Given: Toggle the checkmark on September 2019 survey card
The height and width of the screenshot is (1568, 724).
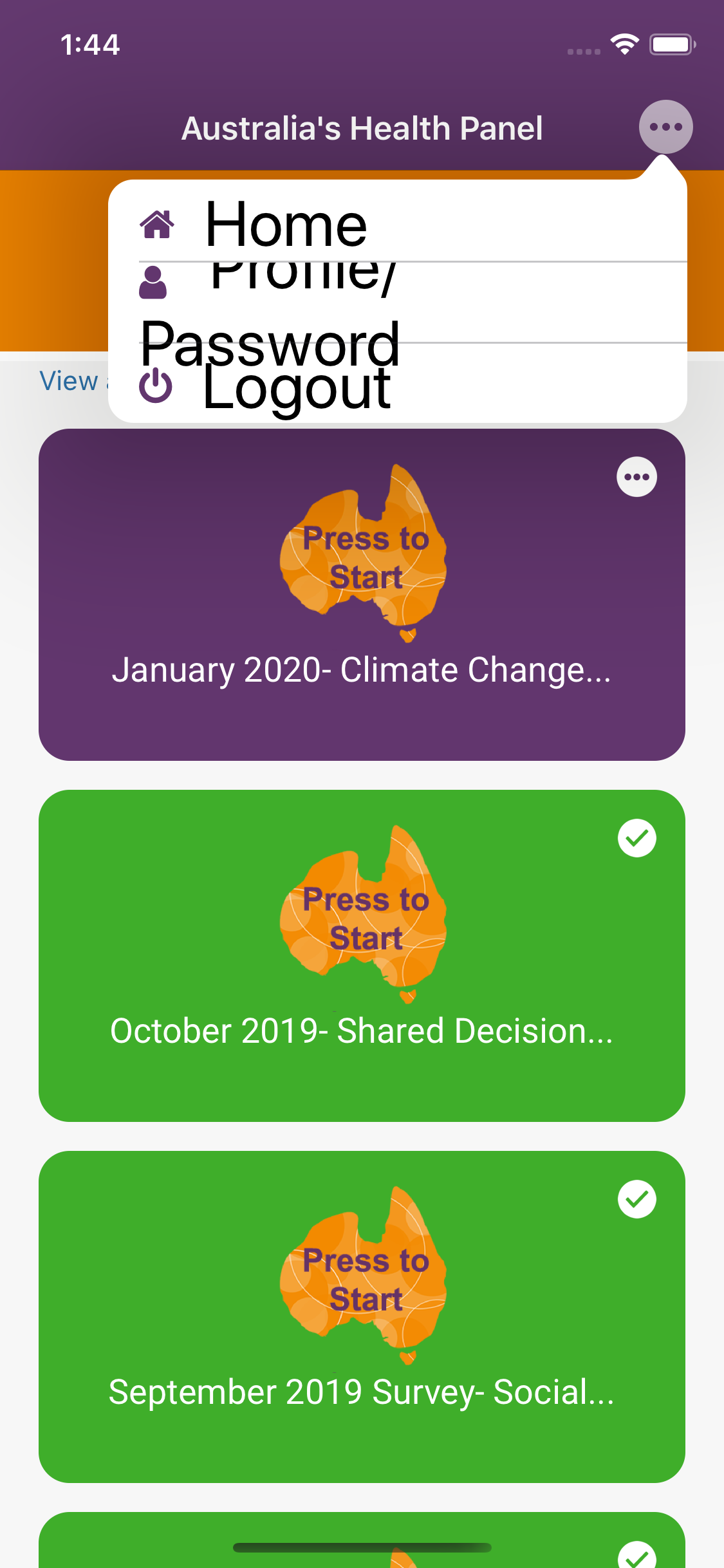Looking at the screenshot, I should click(x=636, y=1199).
